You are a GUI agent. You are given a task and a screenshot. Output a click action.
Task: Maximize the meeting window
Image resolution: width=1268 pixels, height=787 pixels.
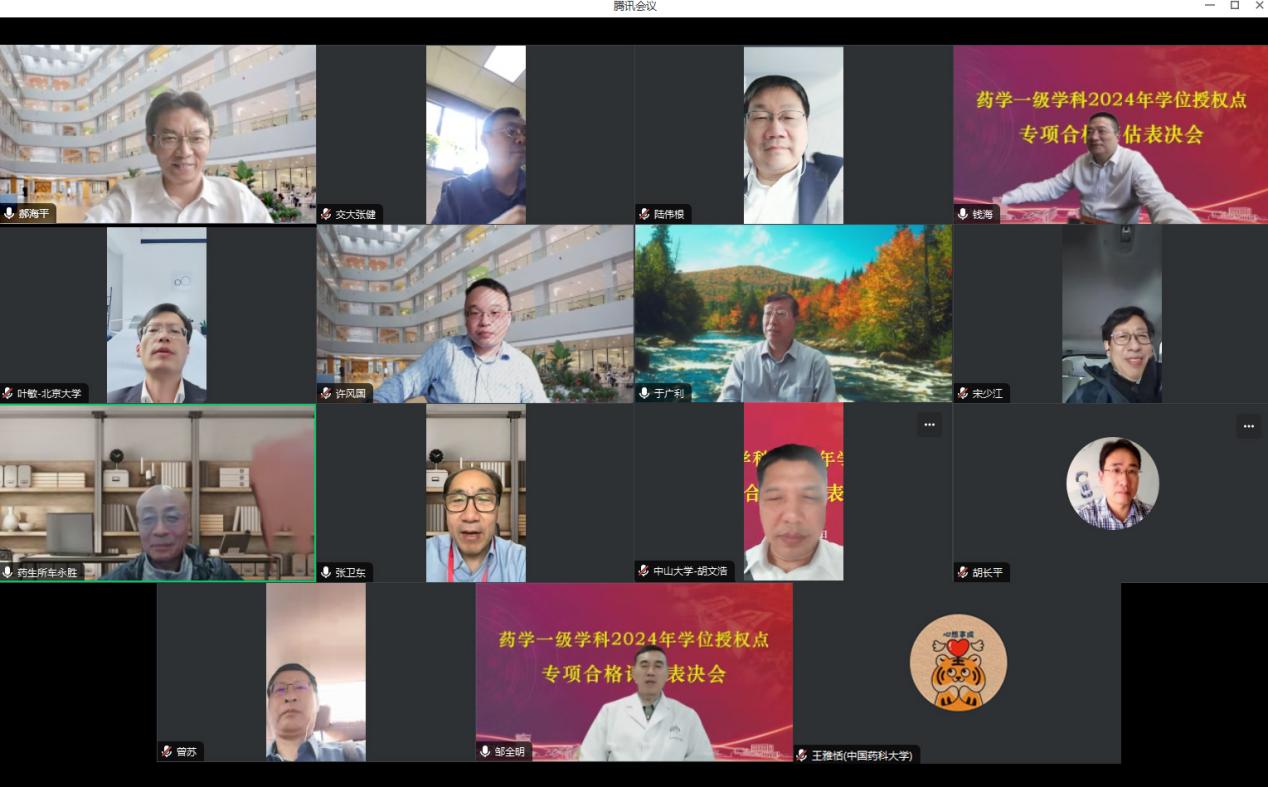(1234, 6)
